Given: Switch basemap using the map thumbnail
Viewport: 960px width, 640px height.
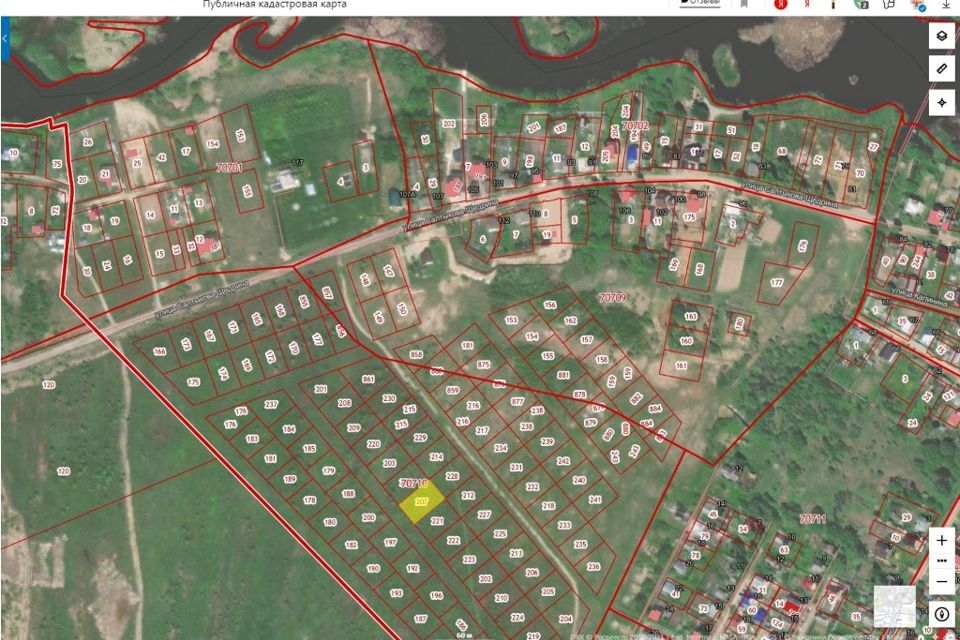Looking at the screenshot, I should 894,606.
